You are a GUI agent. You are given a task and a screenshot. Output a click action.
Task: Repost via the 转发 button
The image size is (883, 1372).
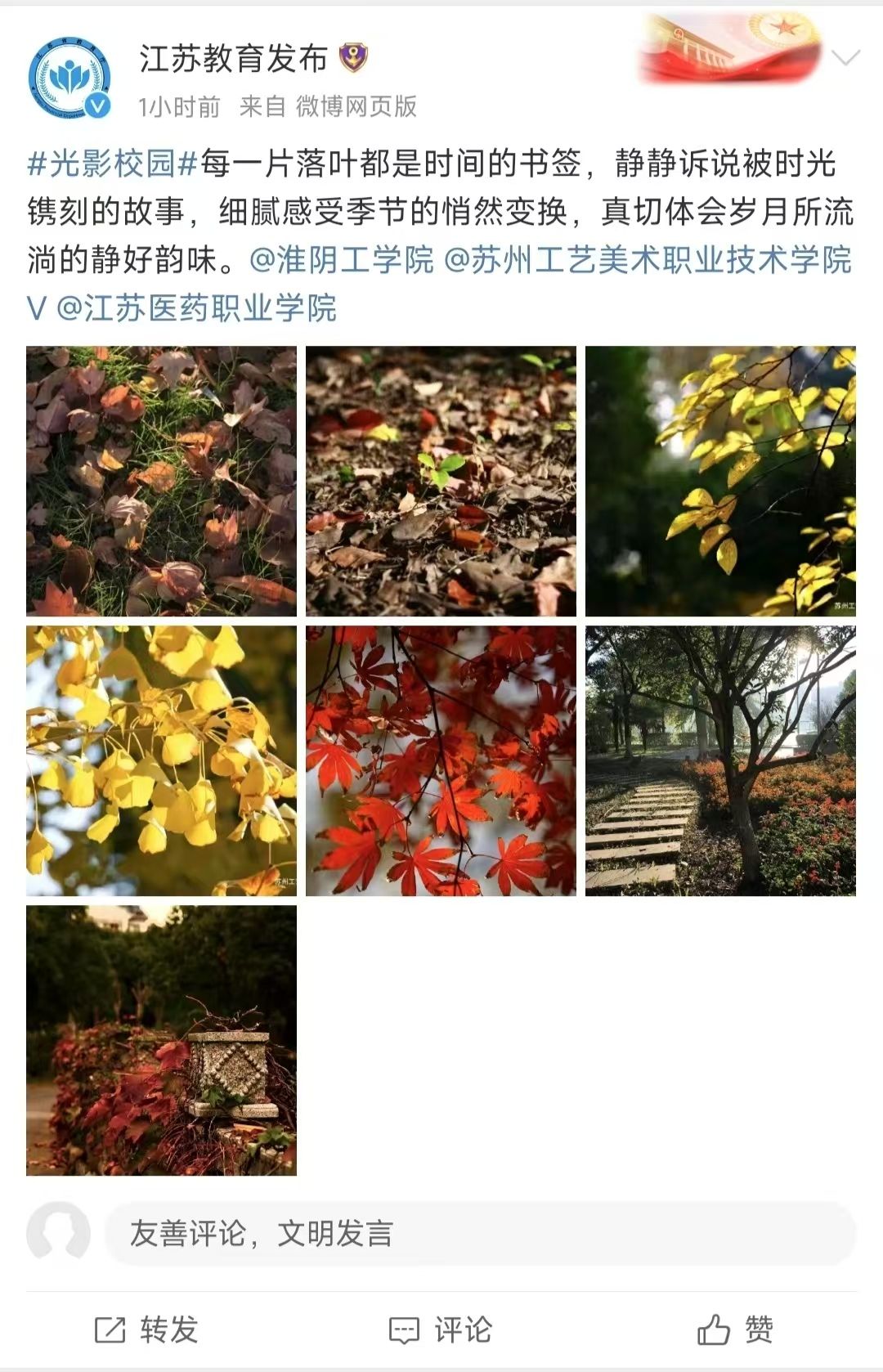(147, 1329)
